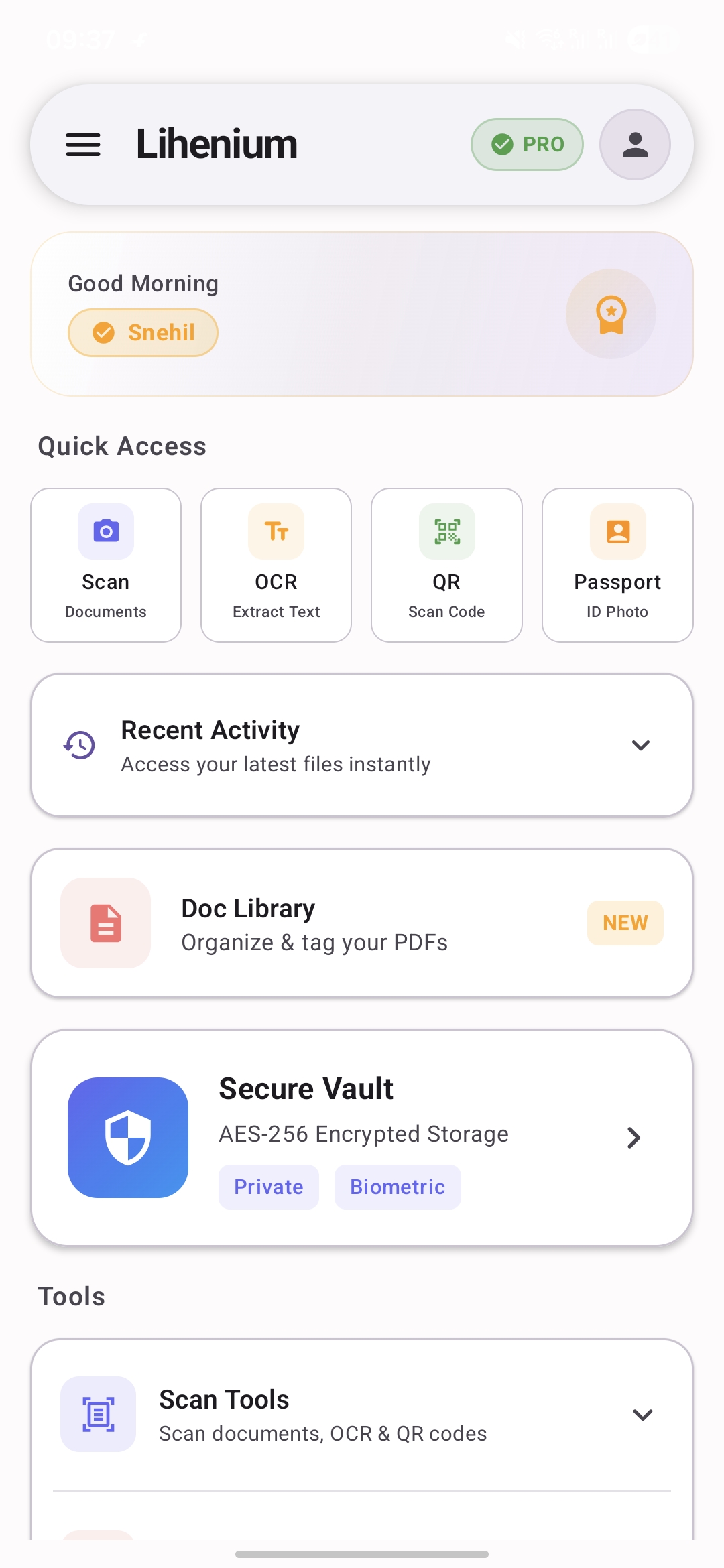Open the award badge icon
This screenshot has height=1568, width=724.
click(611, 314)
